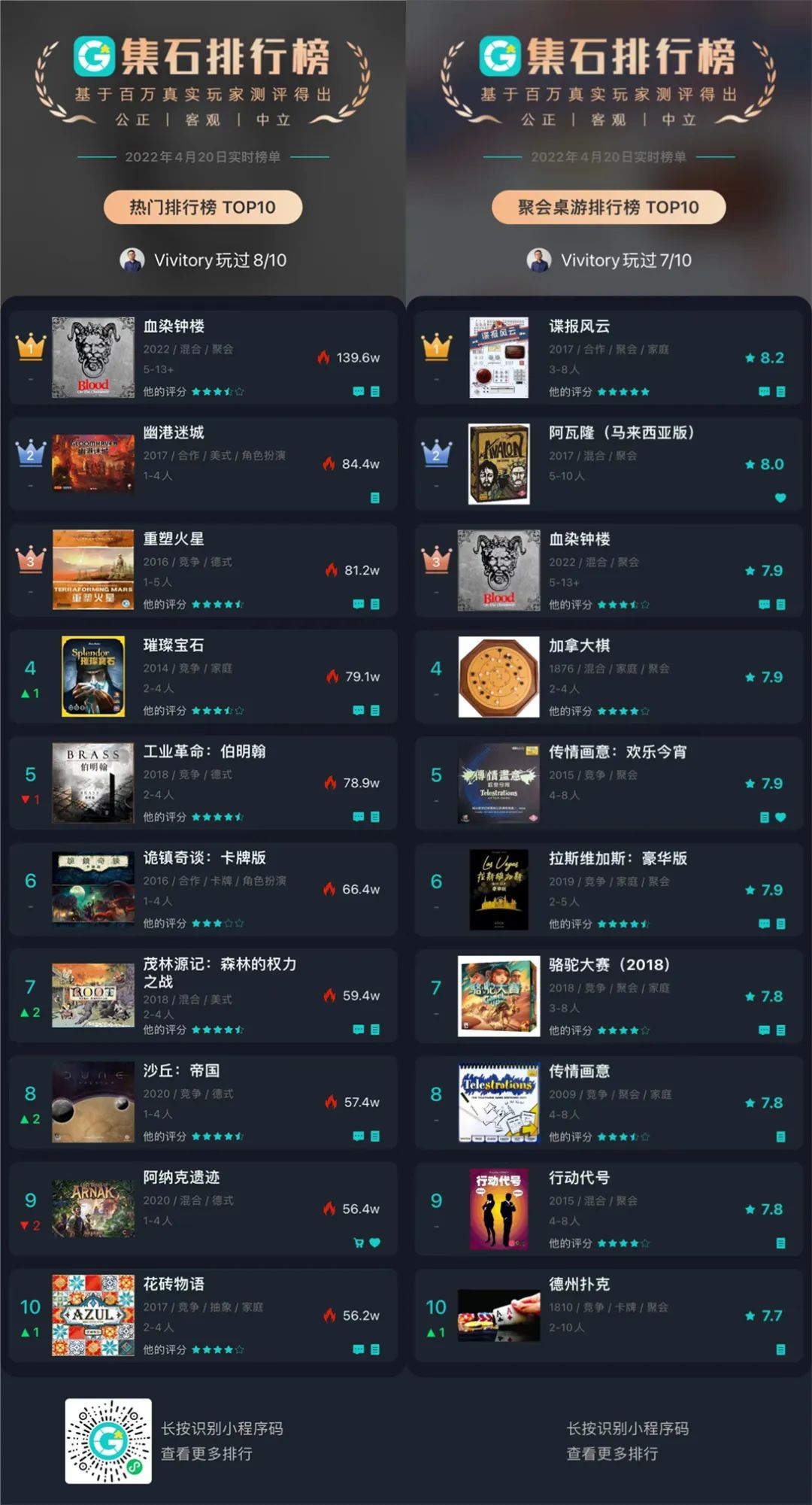
Task: Open the Vivitory 玩过 8/10 profile
Action: point(203,259)
